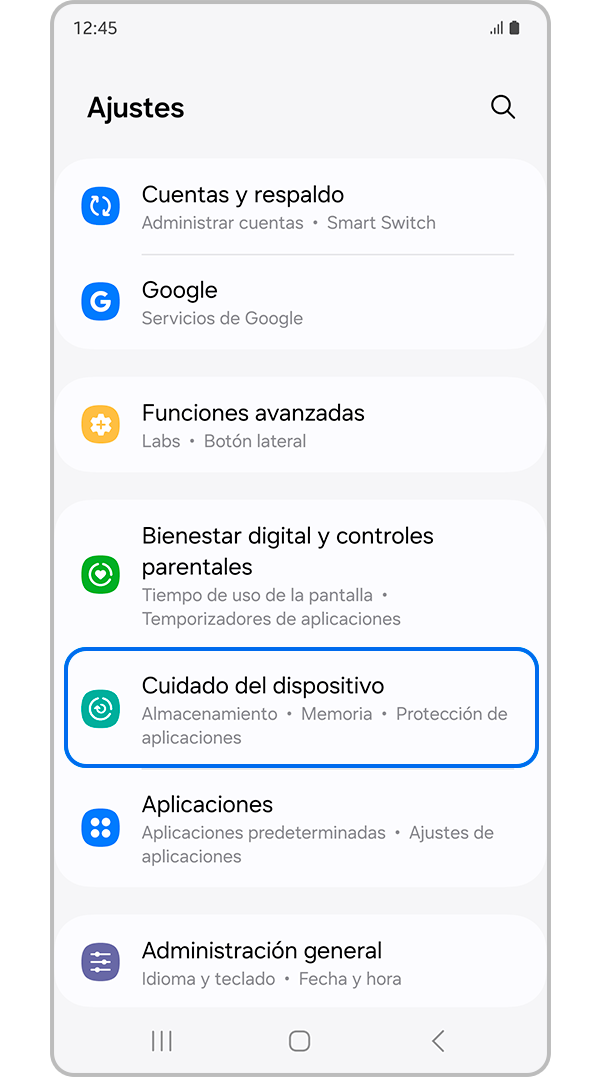Open Funciones avanzadas

[300, 425]
